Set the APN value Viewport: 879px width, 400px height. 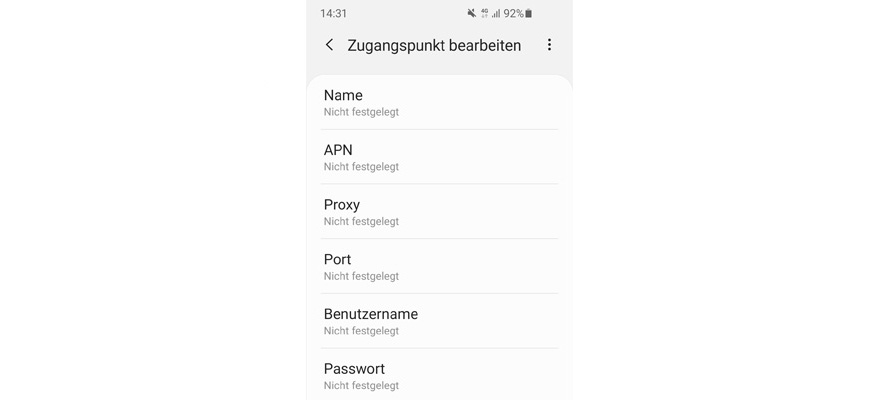[x=439, y=157]
